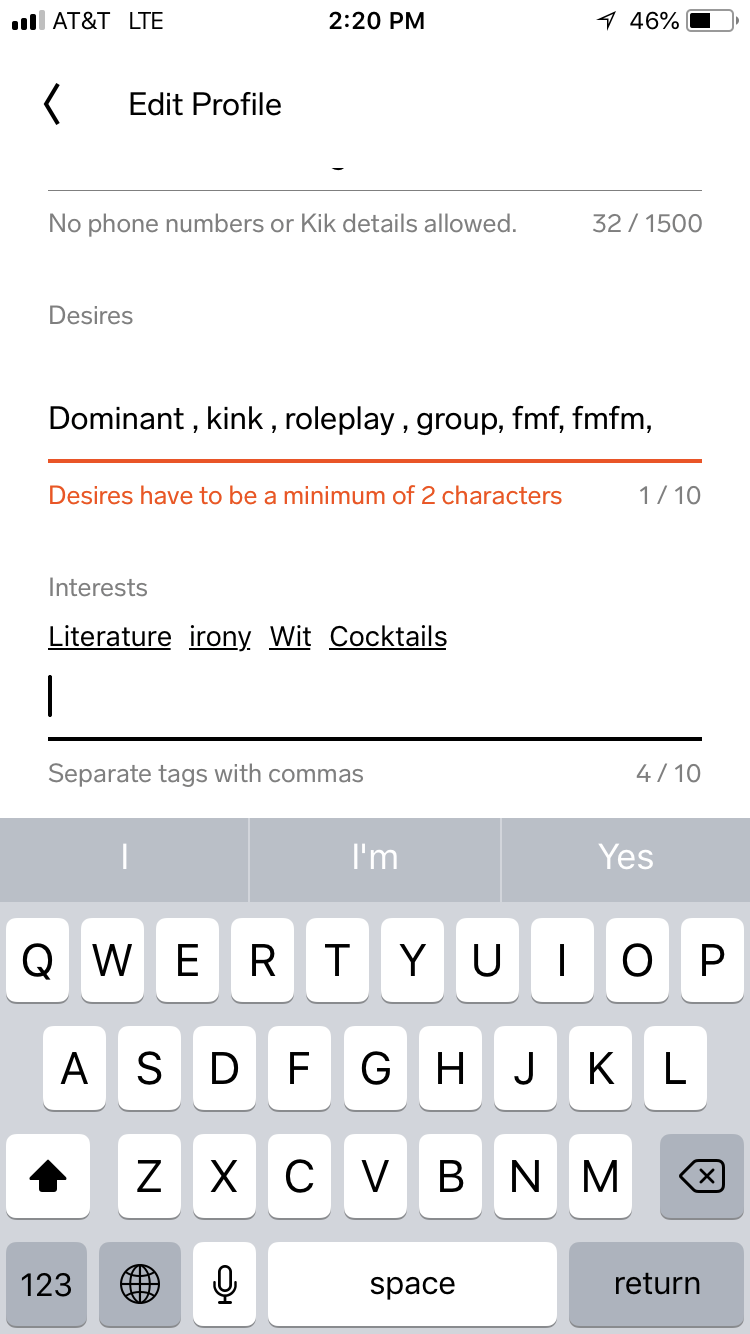Select the irony interest tag

point(220,637)
